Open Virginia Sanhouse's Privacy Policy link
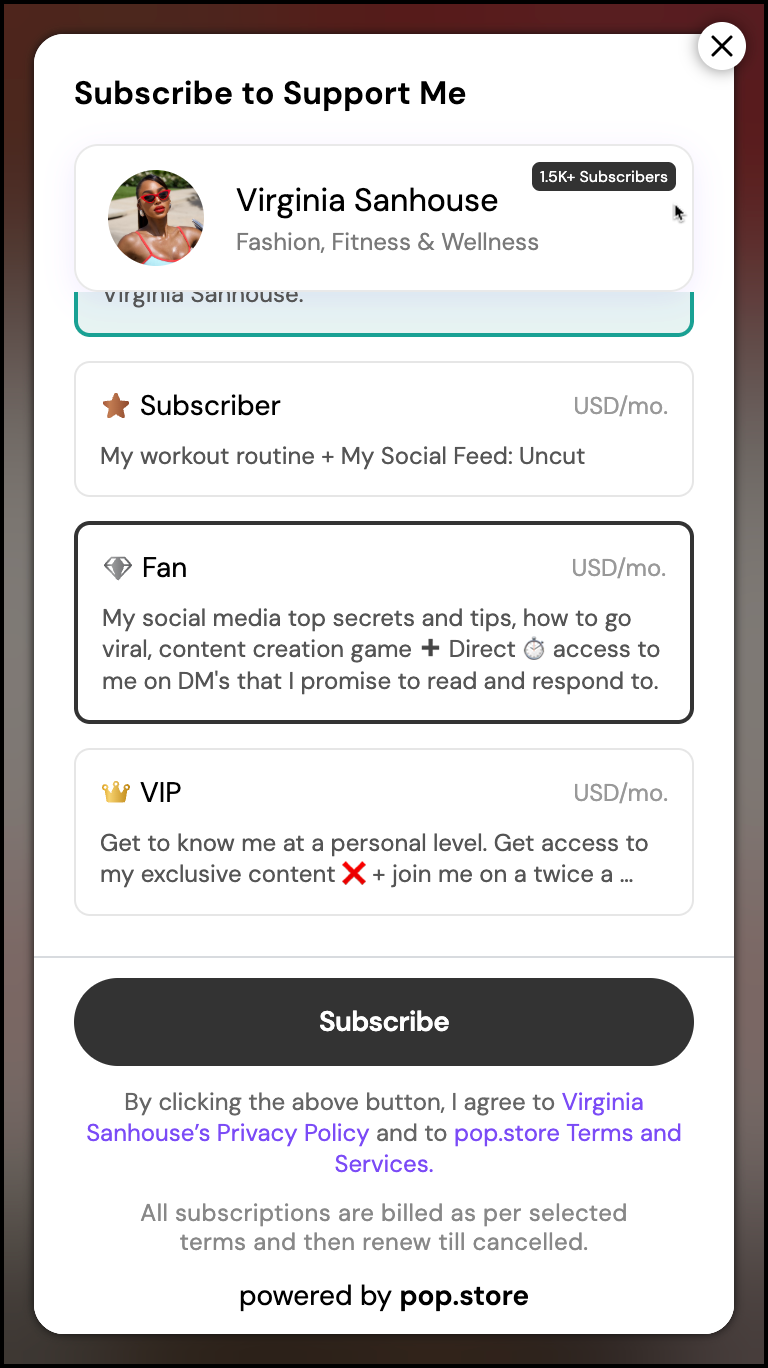 coord(227,1133)
